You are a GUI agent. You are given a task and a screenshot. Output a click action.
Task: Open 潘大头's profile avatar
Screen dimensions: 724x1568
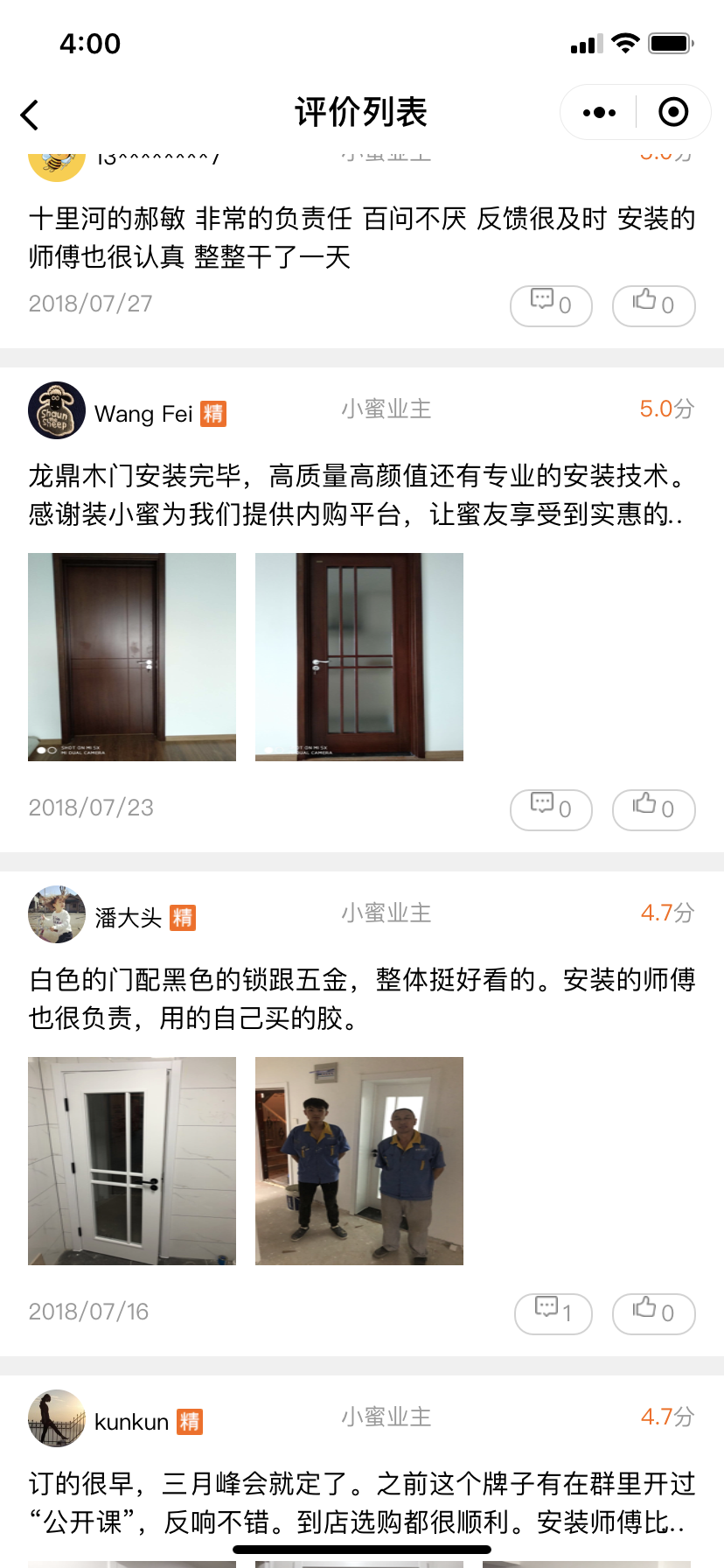point(57,914)
